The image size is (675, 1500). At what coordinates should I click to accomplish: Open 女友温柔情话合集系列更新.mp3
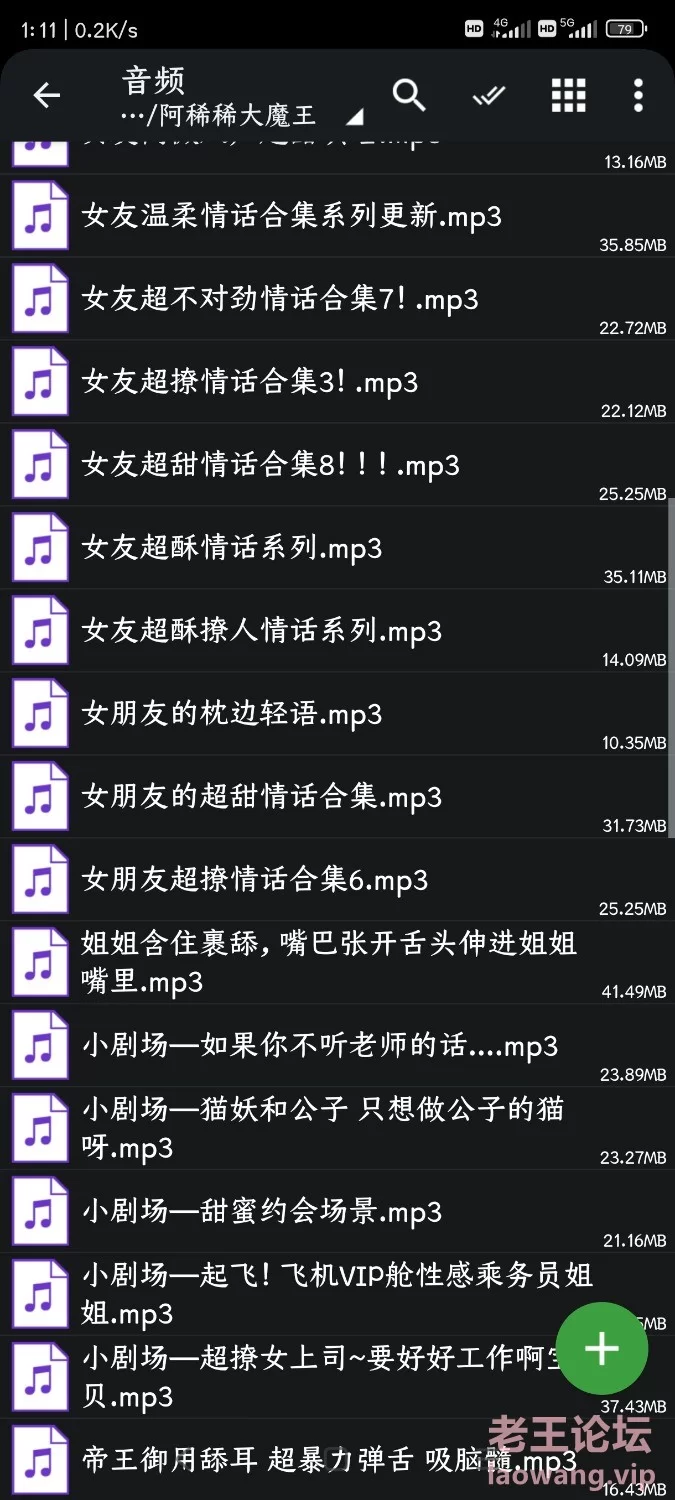[x=337, y=216]
